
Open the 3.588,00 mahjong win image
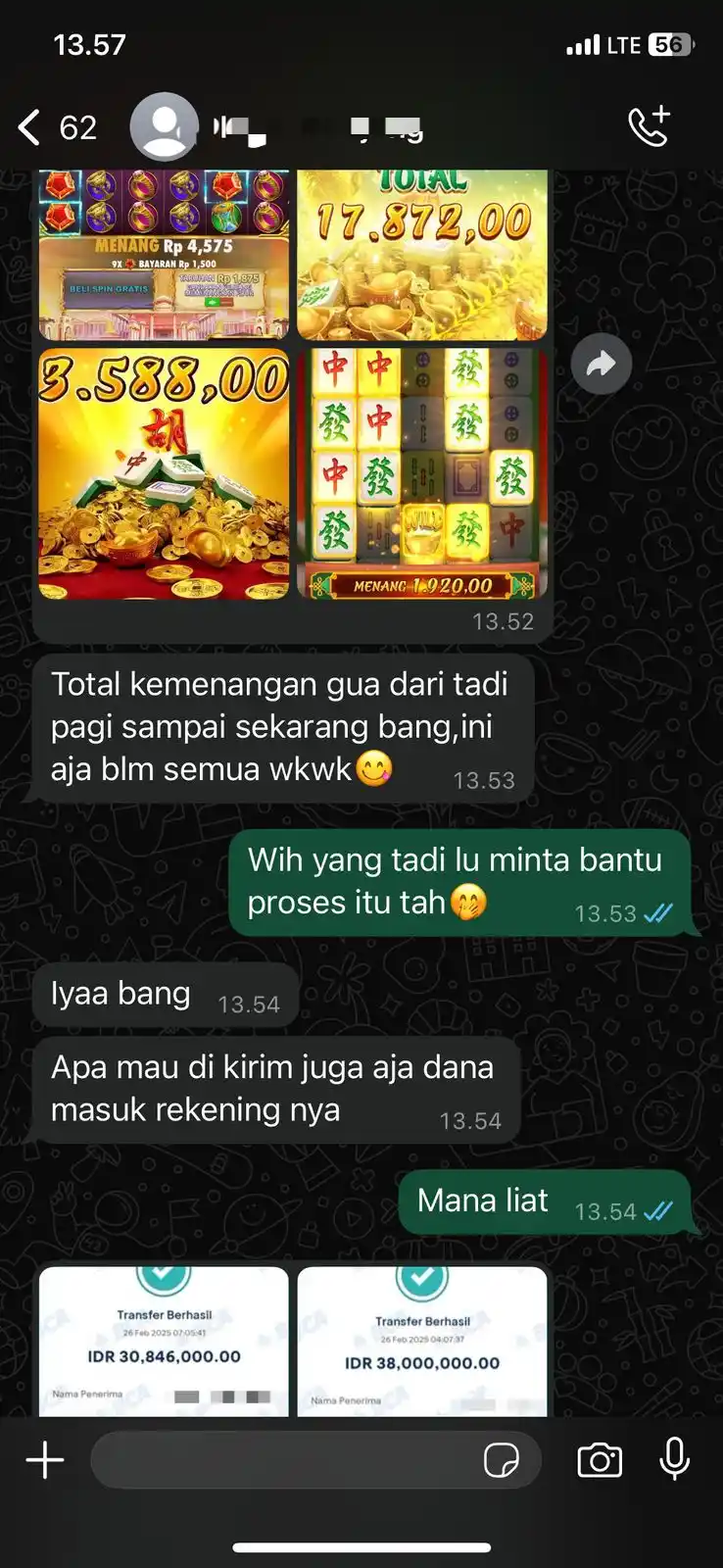click(164, 474)
